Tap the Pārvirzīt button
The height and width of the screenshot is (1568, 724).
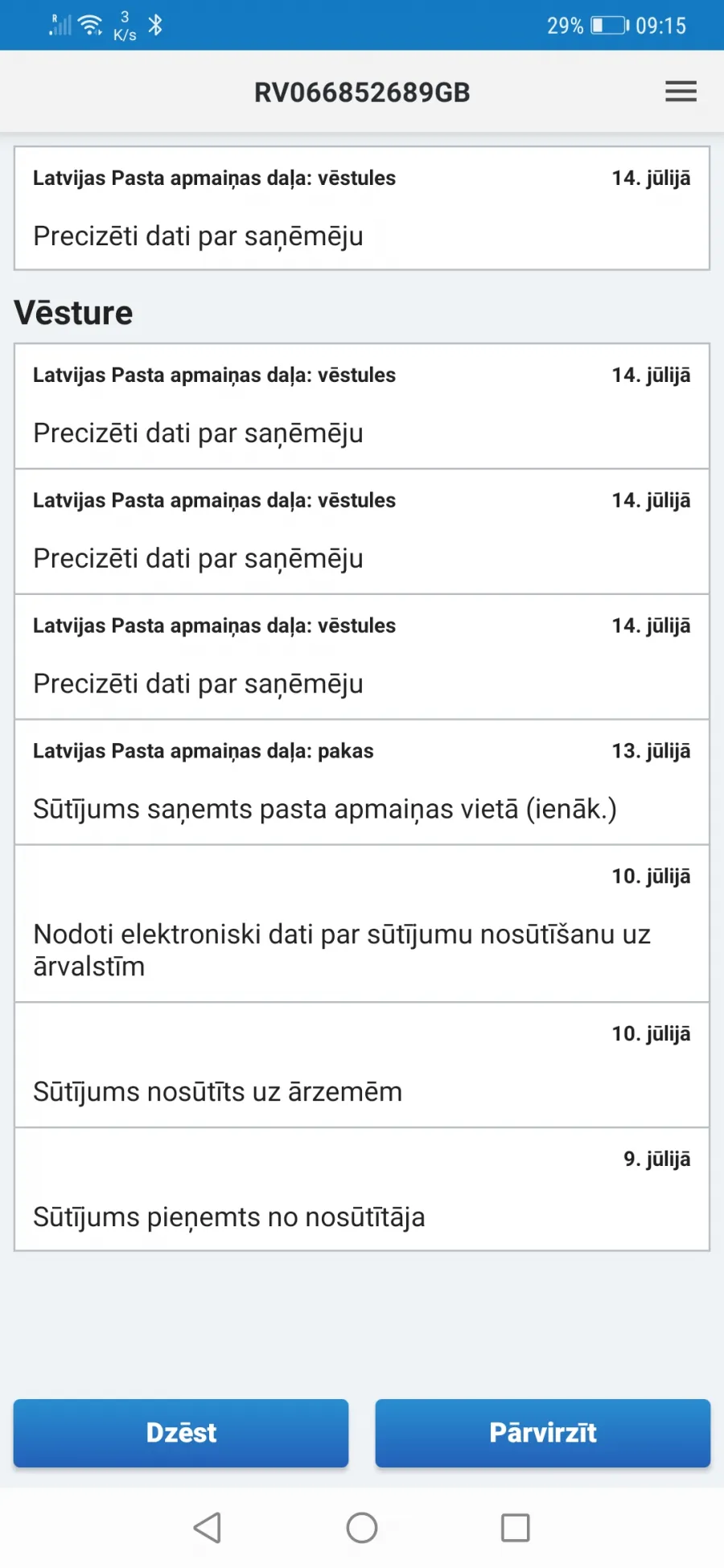[543, 1433]
